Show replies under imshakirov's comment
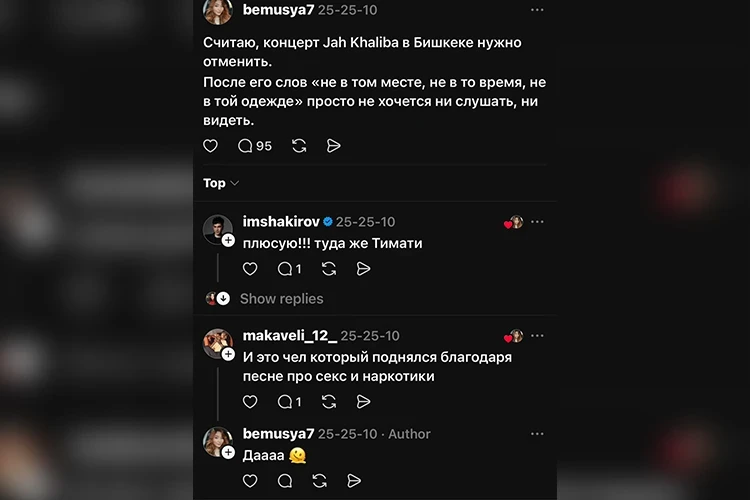 [281, 298]
